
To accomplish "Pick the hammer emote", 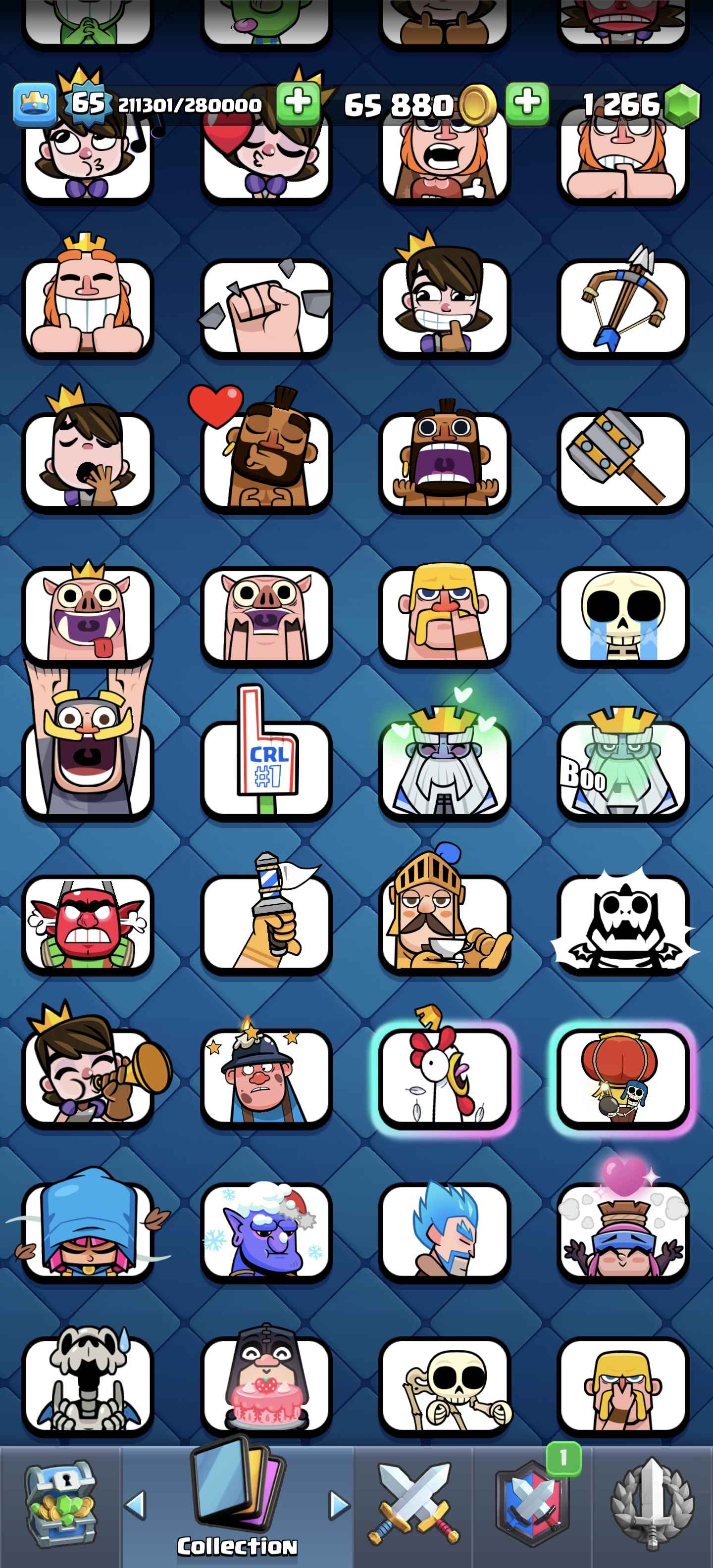I will coord(622,461).
